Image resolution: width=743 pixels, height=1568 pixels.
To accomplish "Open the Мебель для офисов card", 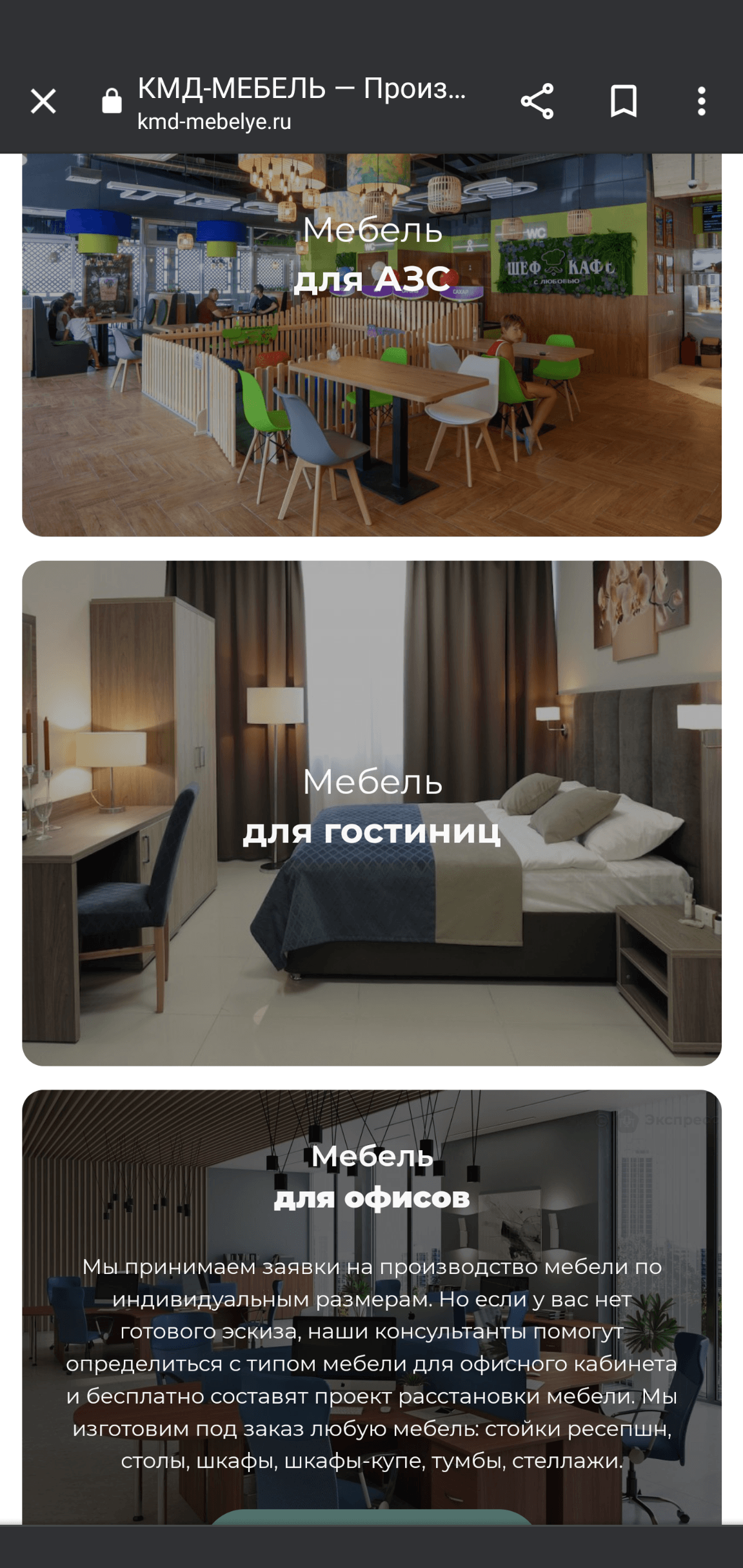I will point(371,1180).
